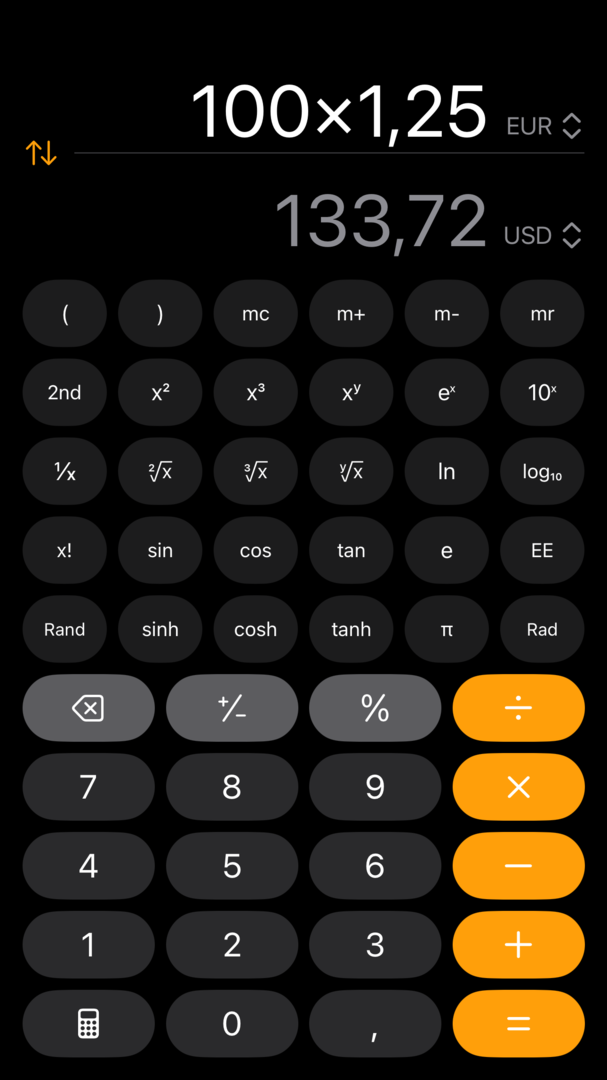This screenshot has height=1080, width=607.
Task: Insert the pi constant
Action: (x=447, y=630)
